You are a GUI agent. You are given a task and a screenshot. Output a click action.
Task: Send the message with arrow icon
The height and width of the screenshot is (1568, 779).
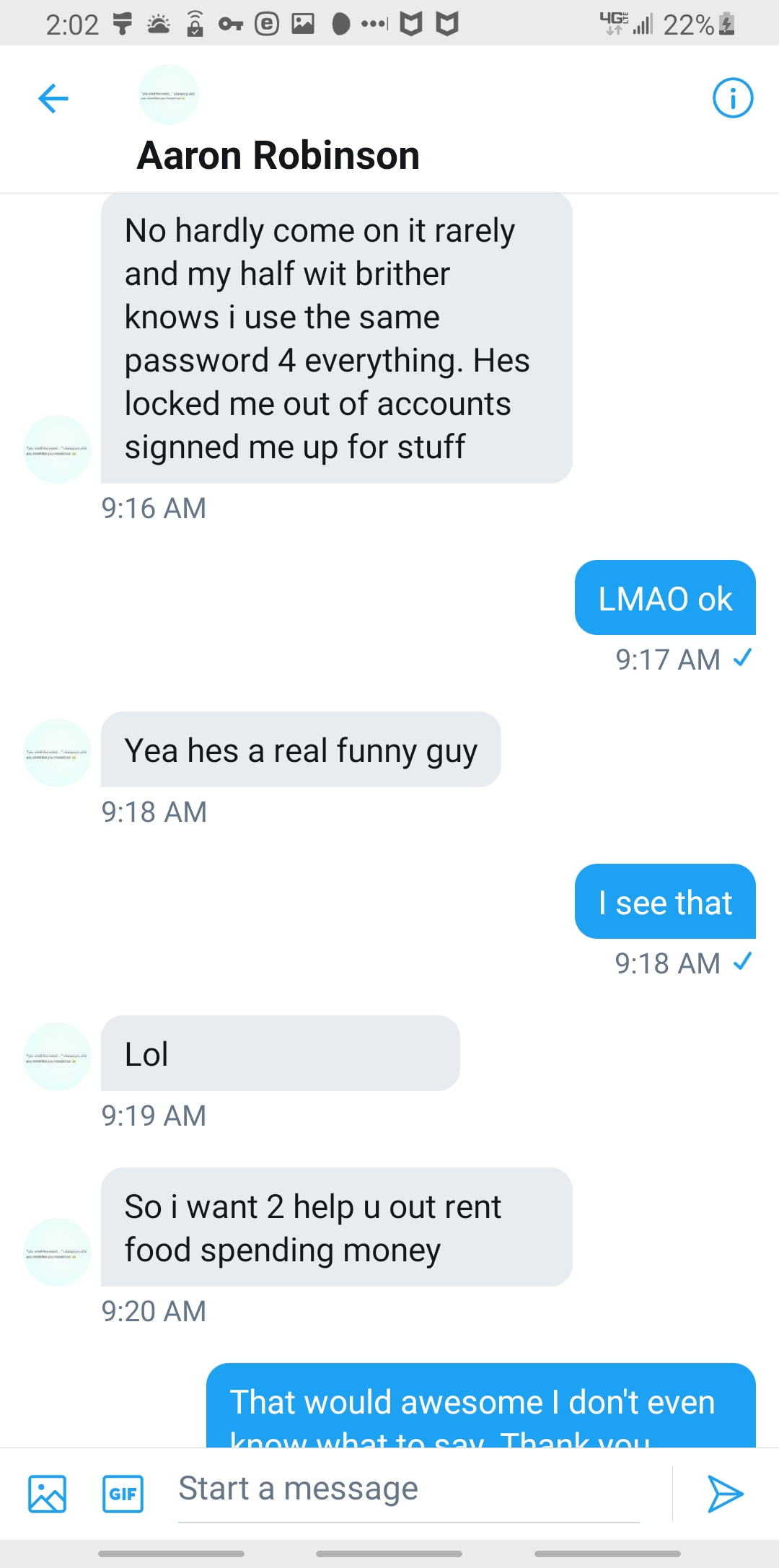tap(724, 1493)
